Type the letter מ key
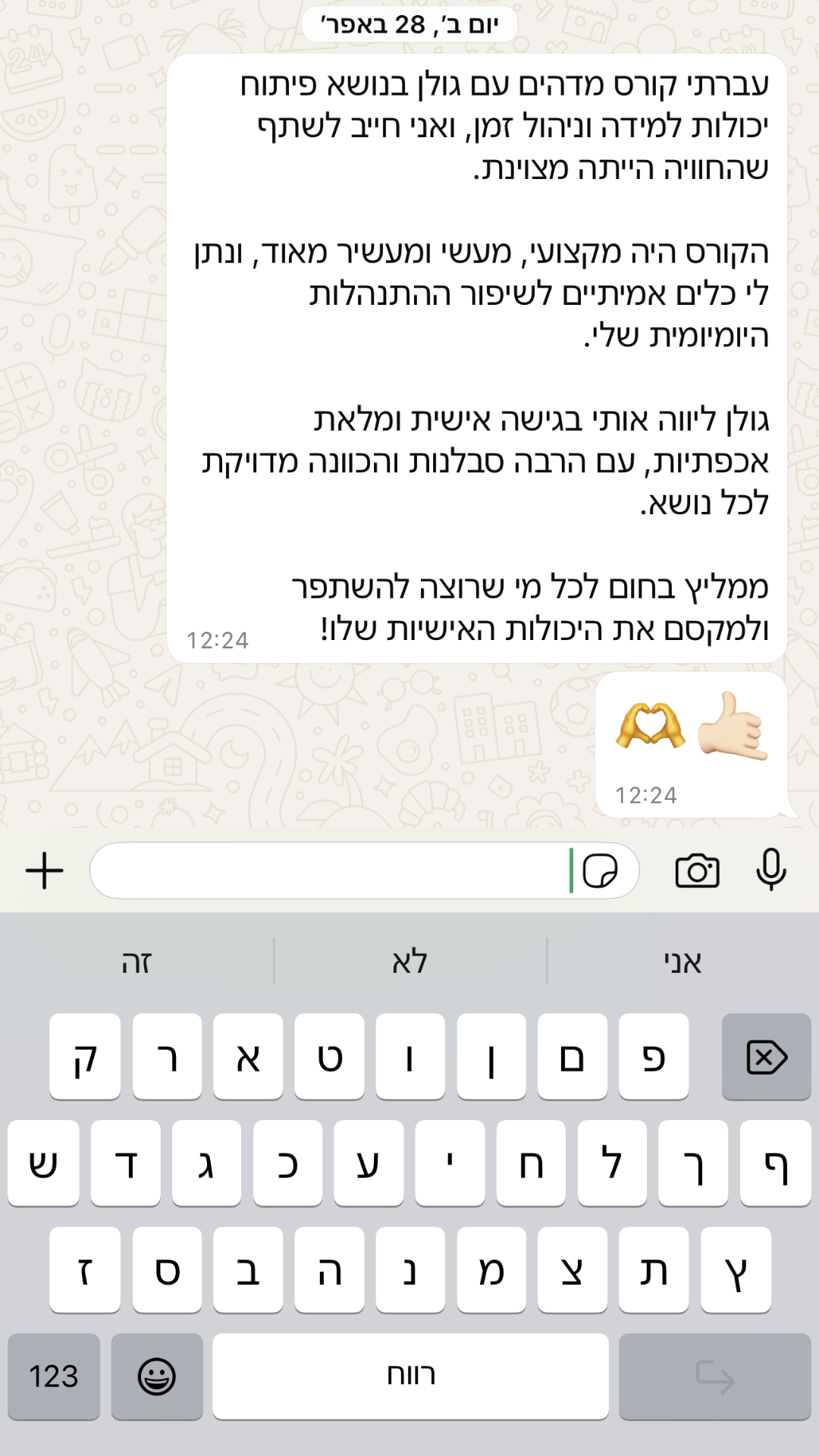819x1456 pixels. point(491,1270)
